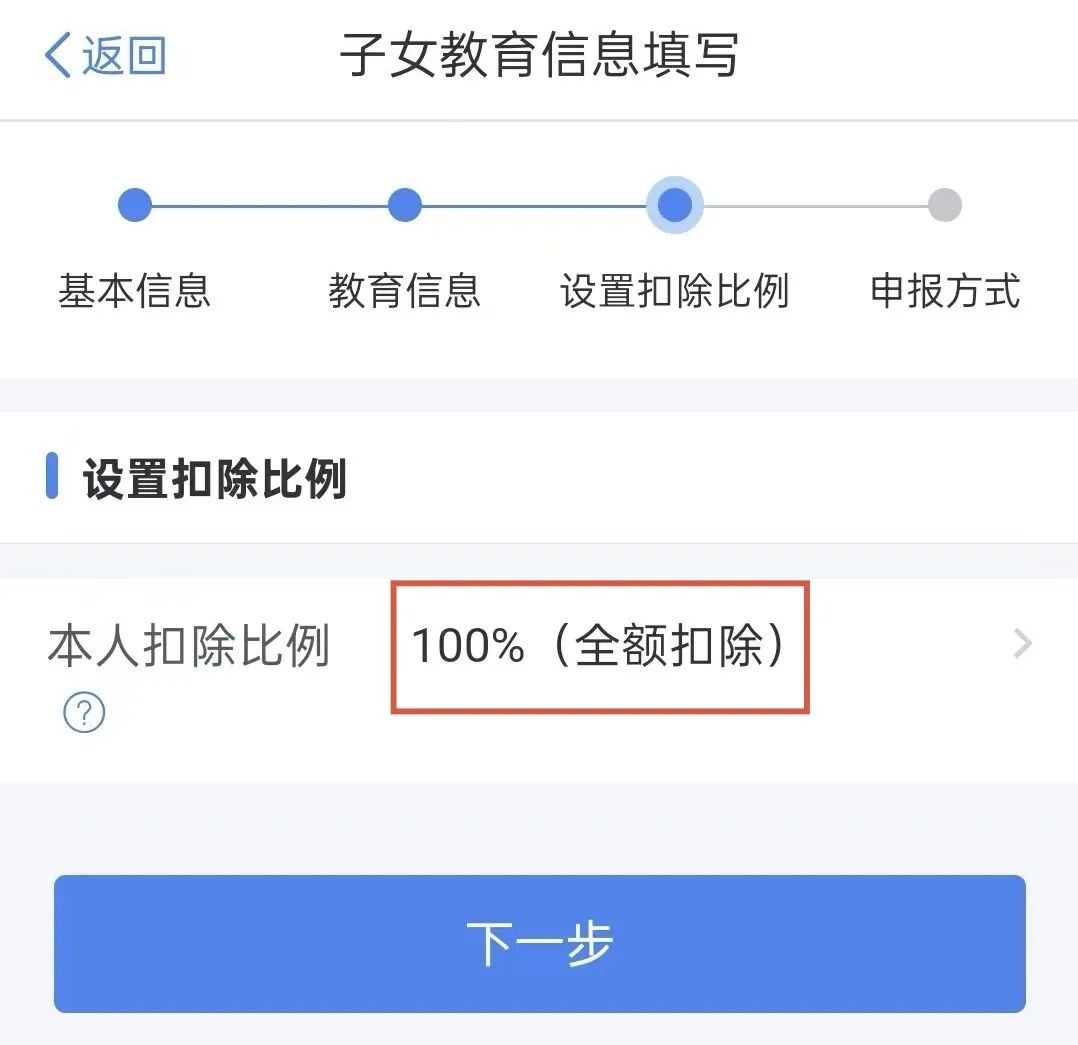Show help for 本人扣除比例
This screenshot has height=1045, width=1078.
84,713
